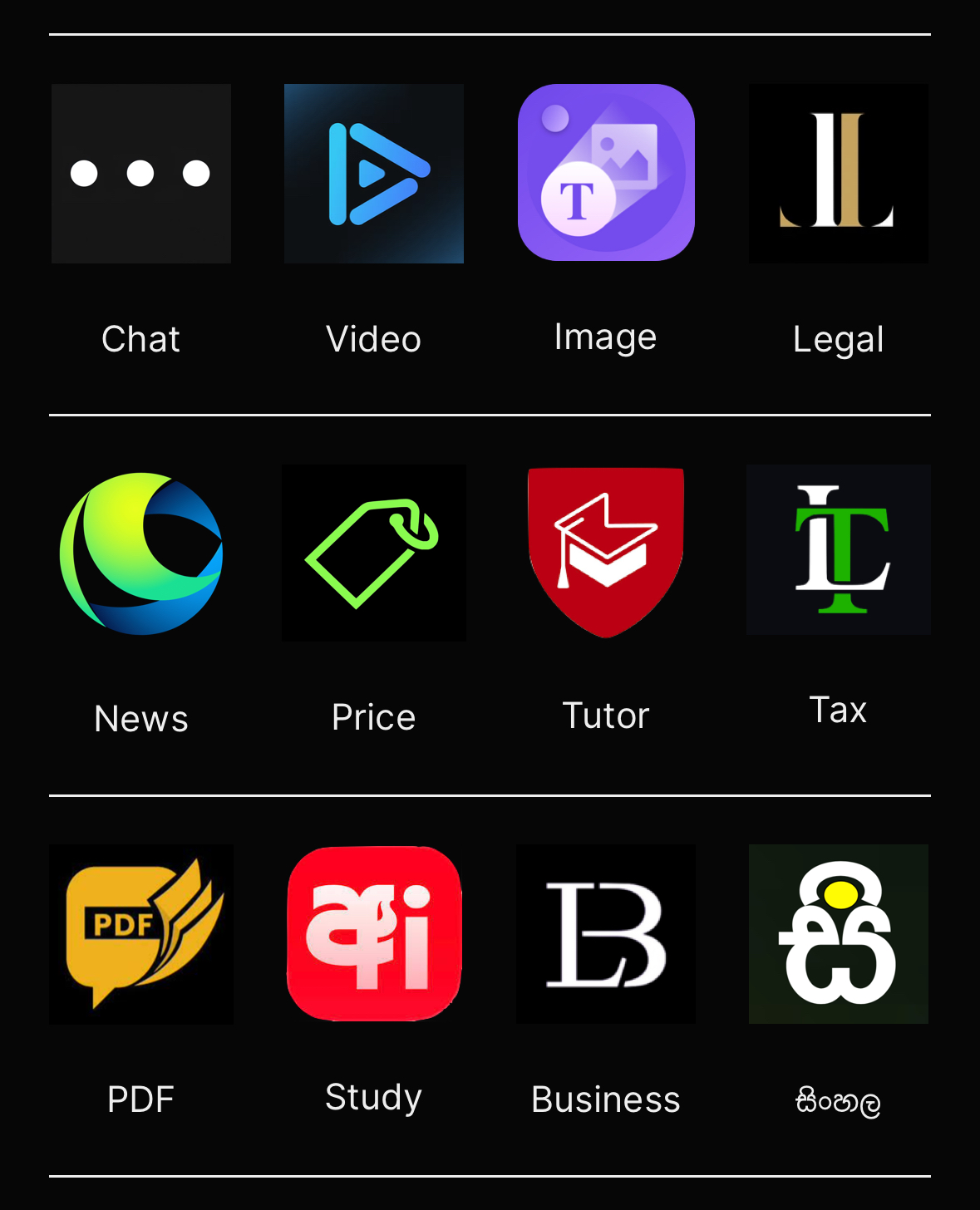The width and height of the screenshot is (980, 1210).
Task: Open the Tax assistant
Action: 838,550
